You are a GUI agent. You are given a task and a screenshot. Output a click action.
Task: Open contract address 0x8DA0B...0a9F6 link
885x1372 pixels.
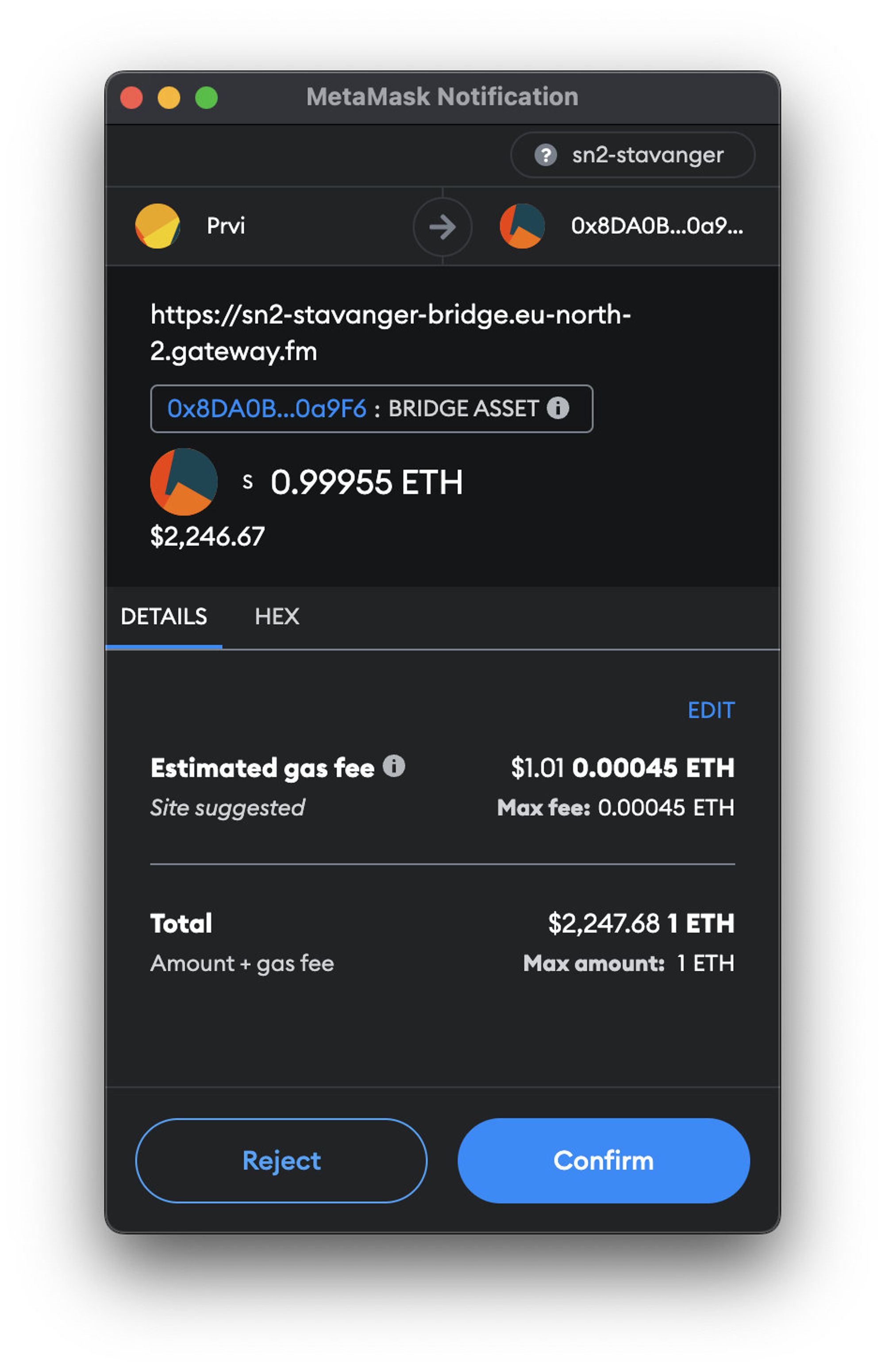tap(267, 408)
